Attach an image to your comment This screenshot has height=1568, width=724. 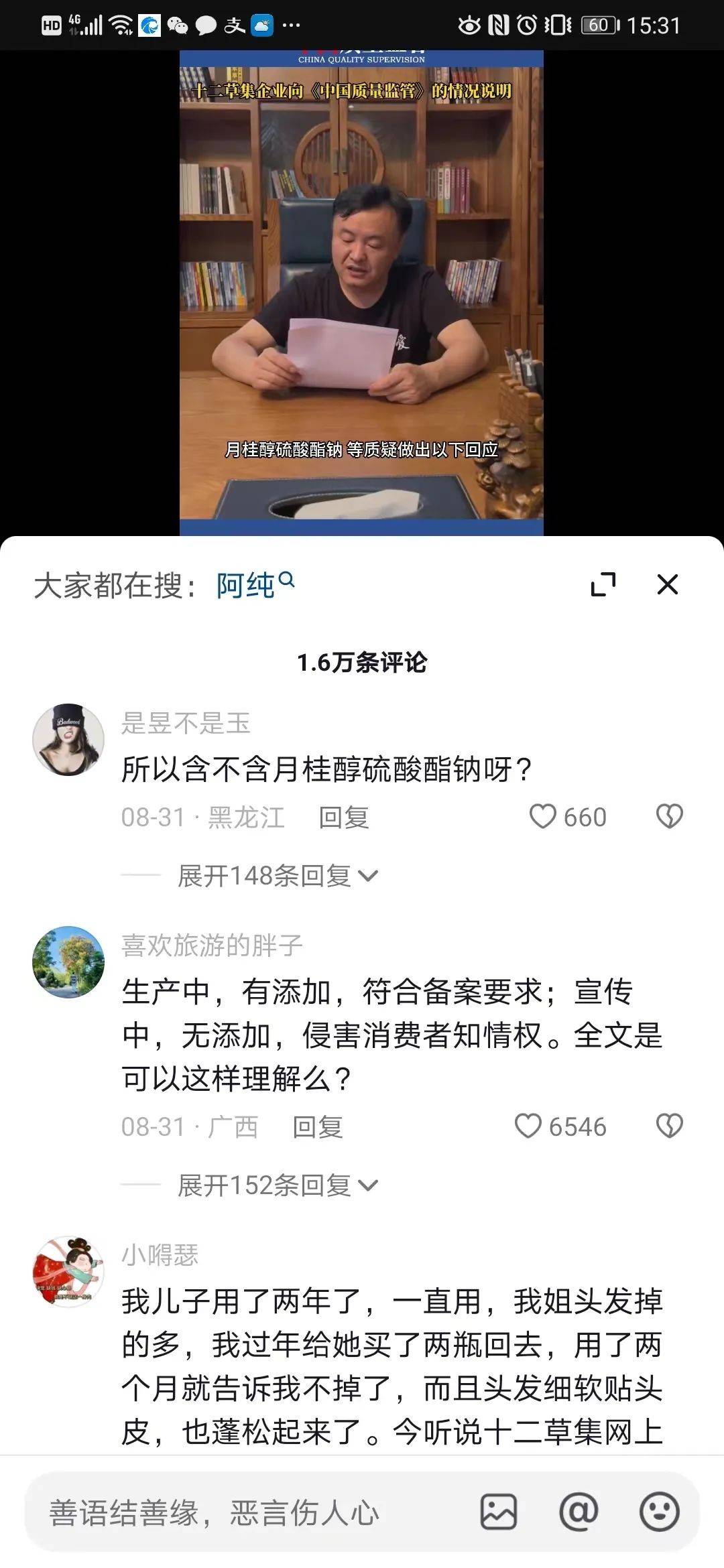[x=498, y=1512]
